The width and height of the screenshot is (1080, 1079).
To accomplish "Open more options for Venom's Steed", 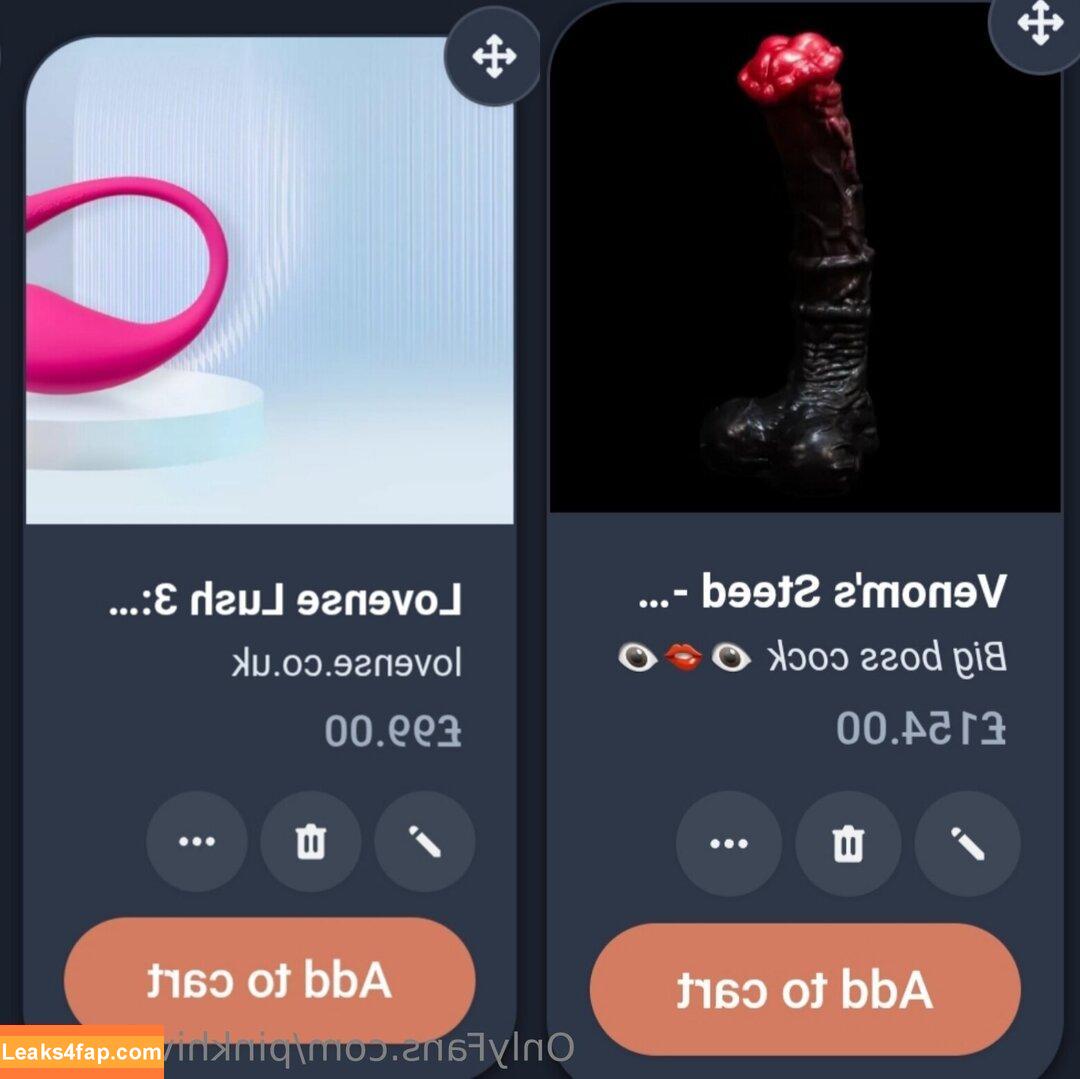I will point(729,844).
